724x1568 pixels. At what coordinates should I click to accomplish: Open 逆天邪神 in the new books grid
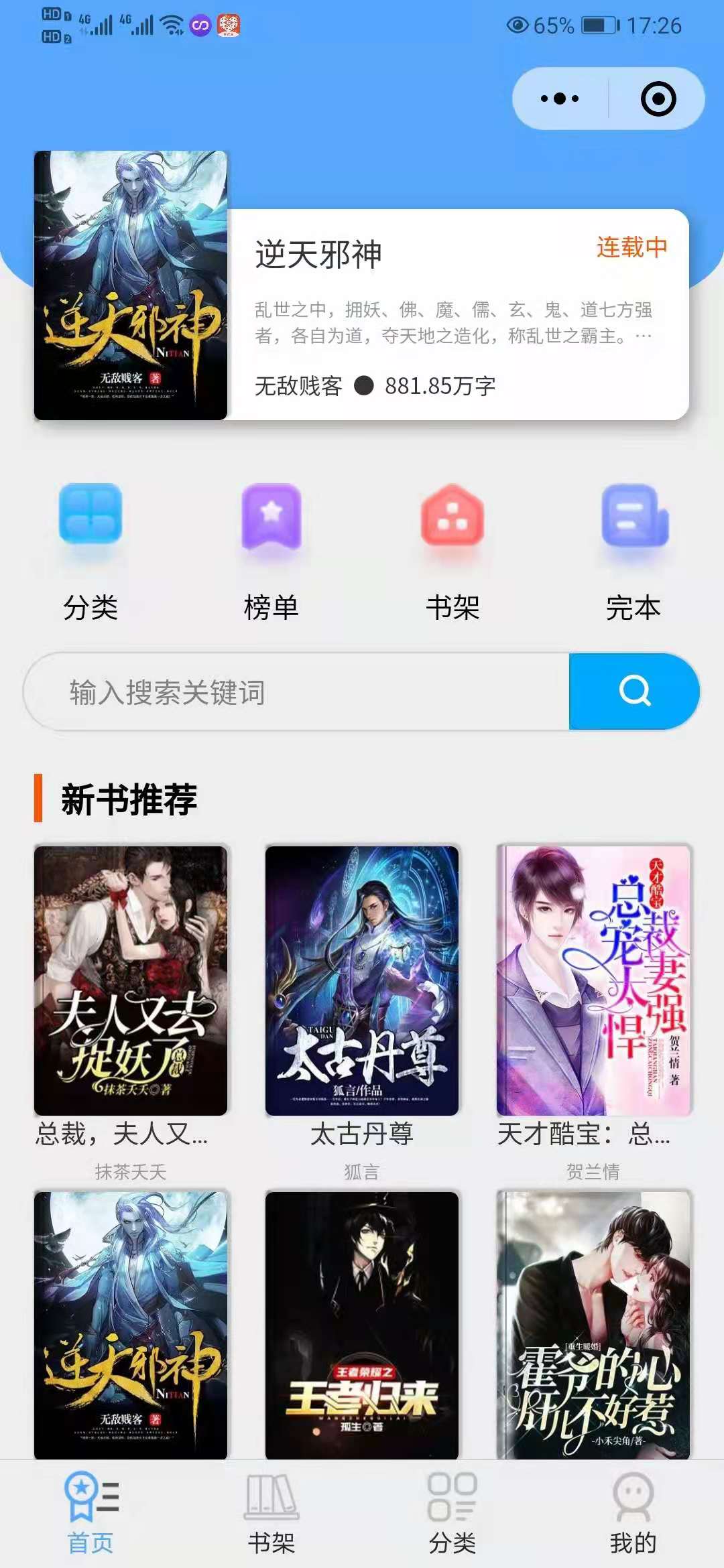131,1323
